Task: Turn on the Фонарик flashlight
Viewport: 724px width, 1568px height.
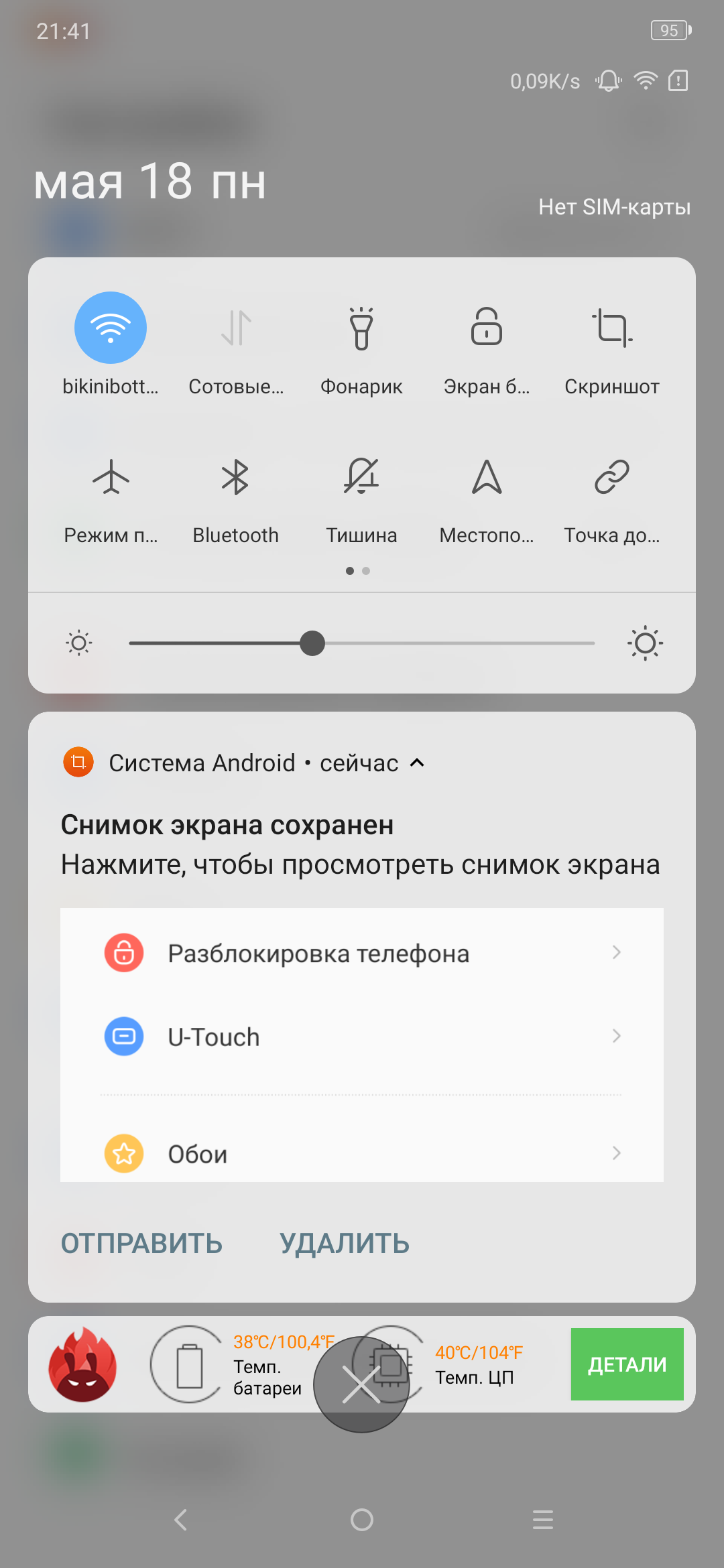Action: [x=361, y=328]
